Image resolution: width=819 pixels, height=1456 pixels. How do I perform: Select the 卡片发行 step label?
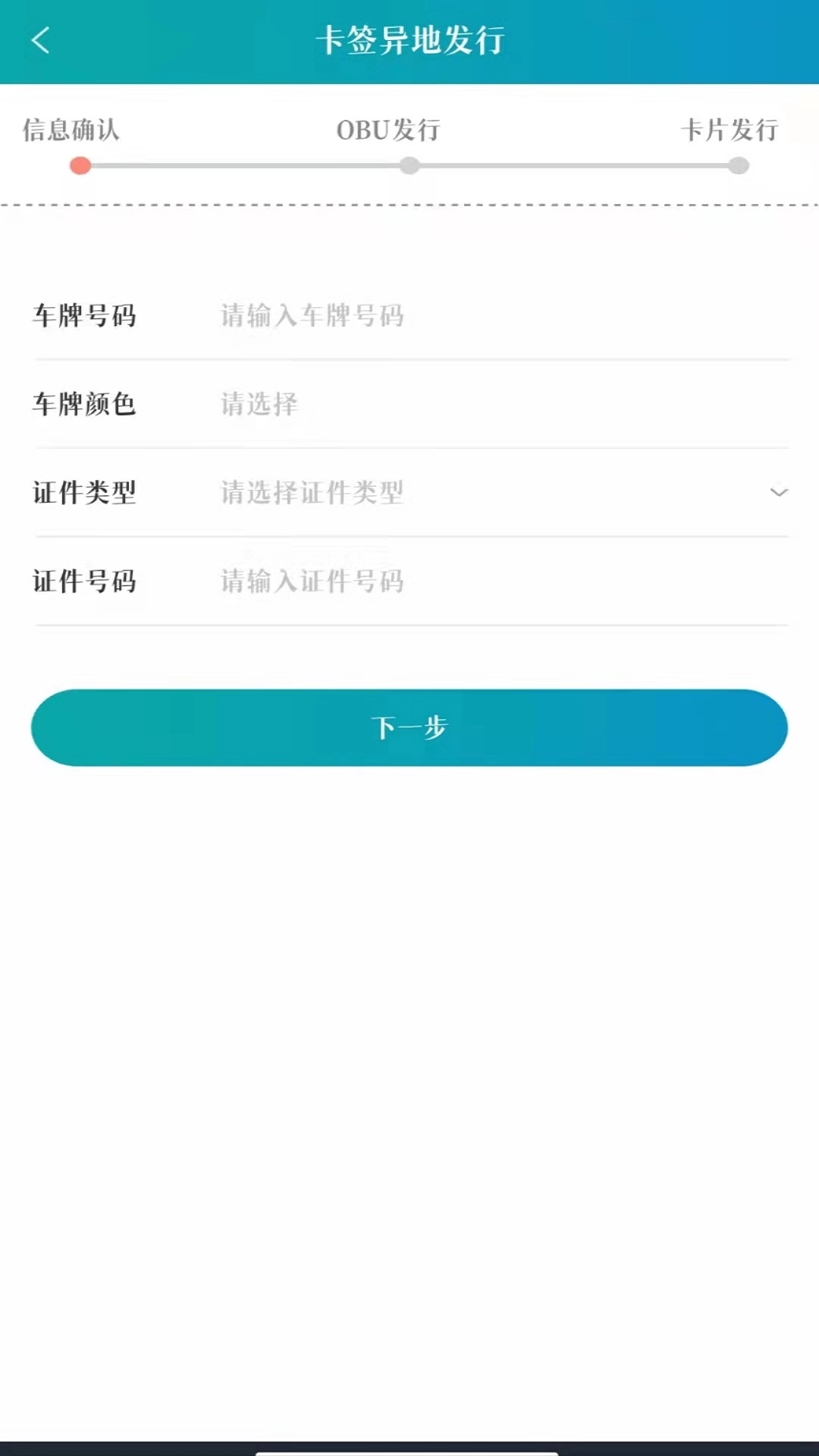coord(730,130)
